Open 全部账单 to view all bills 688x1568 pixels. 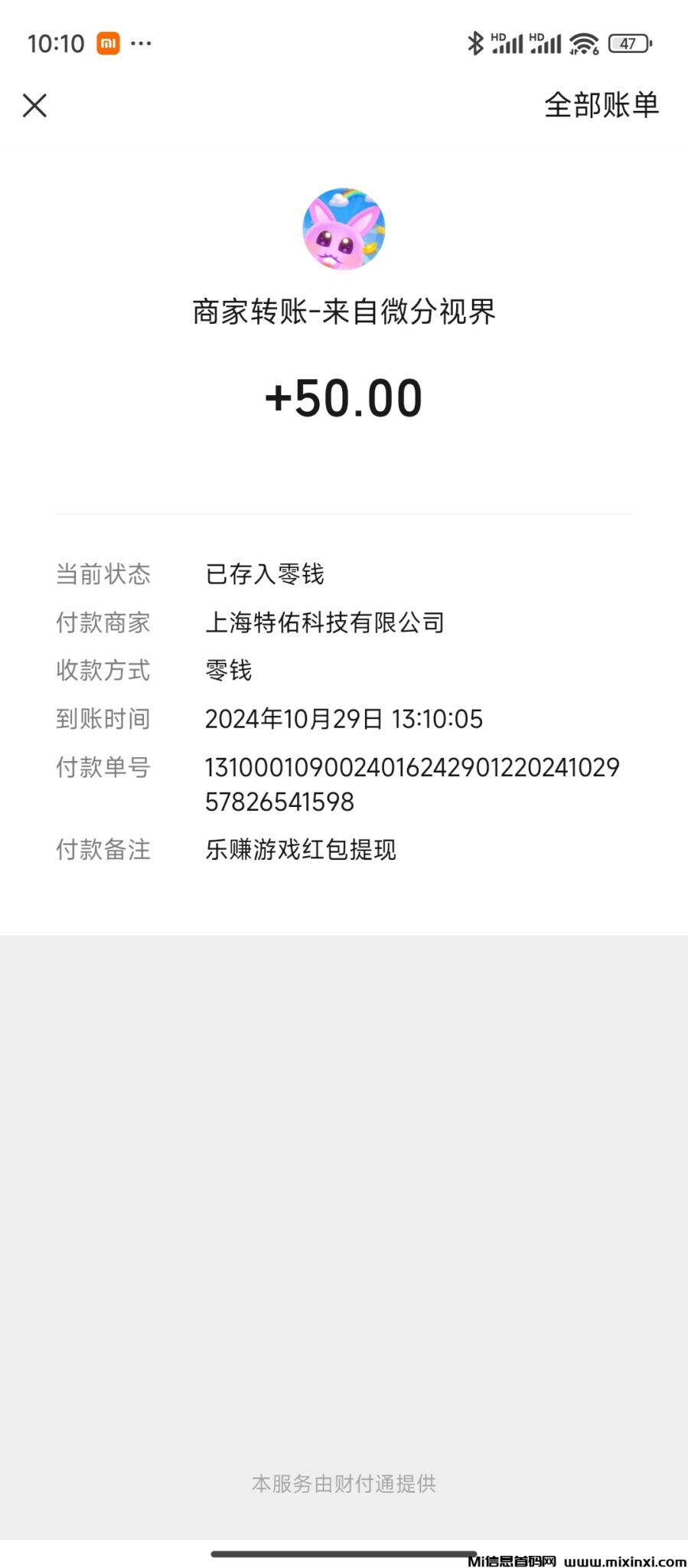click(602, 106)
